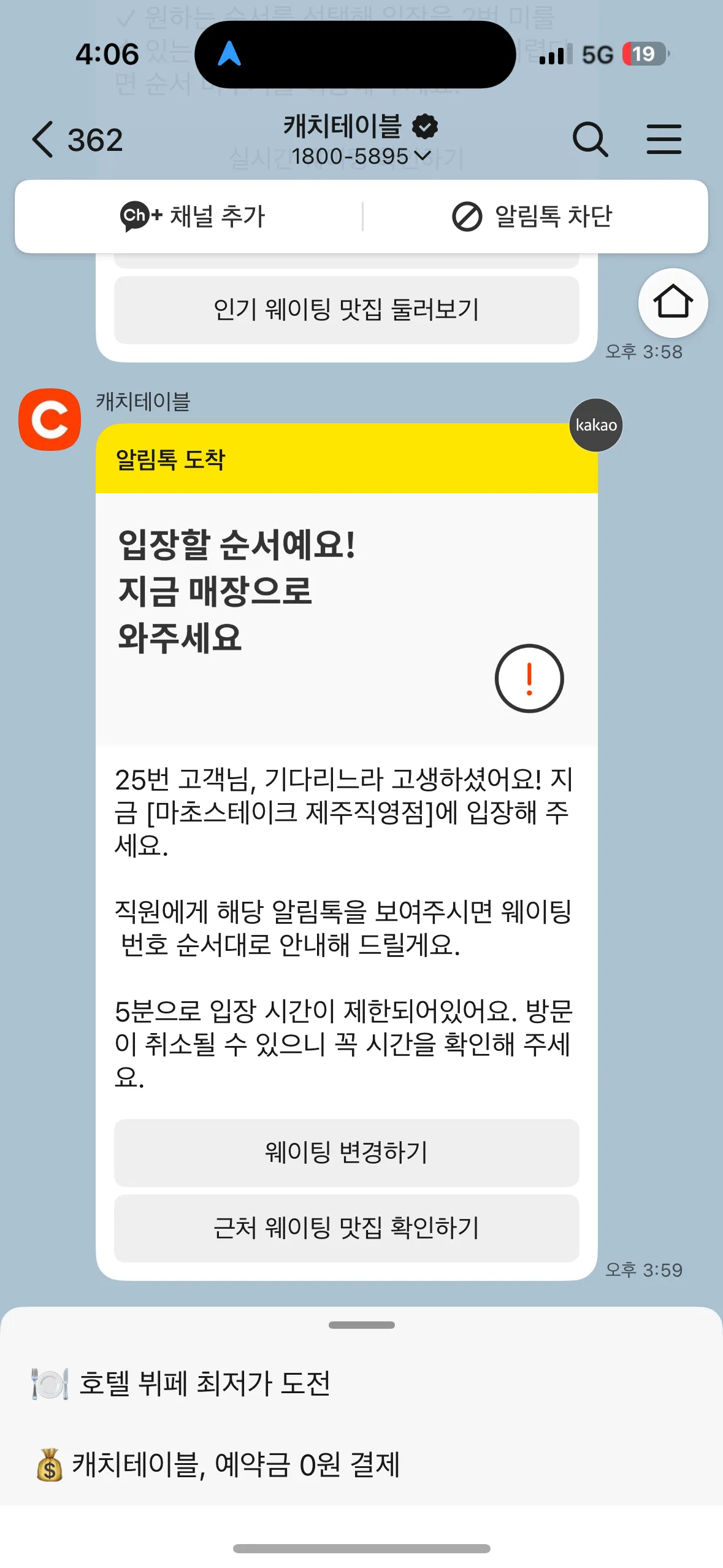Block alerts with 알림톡 차단
This screenshot has width=723, height=1568.
[532, 216]
